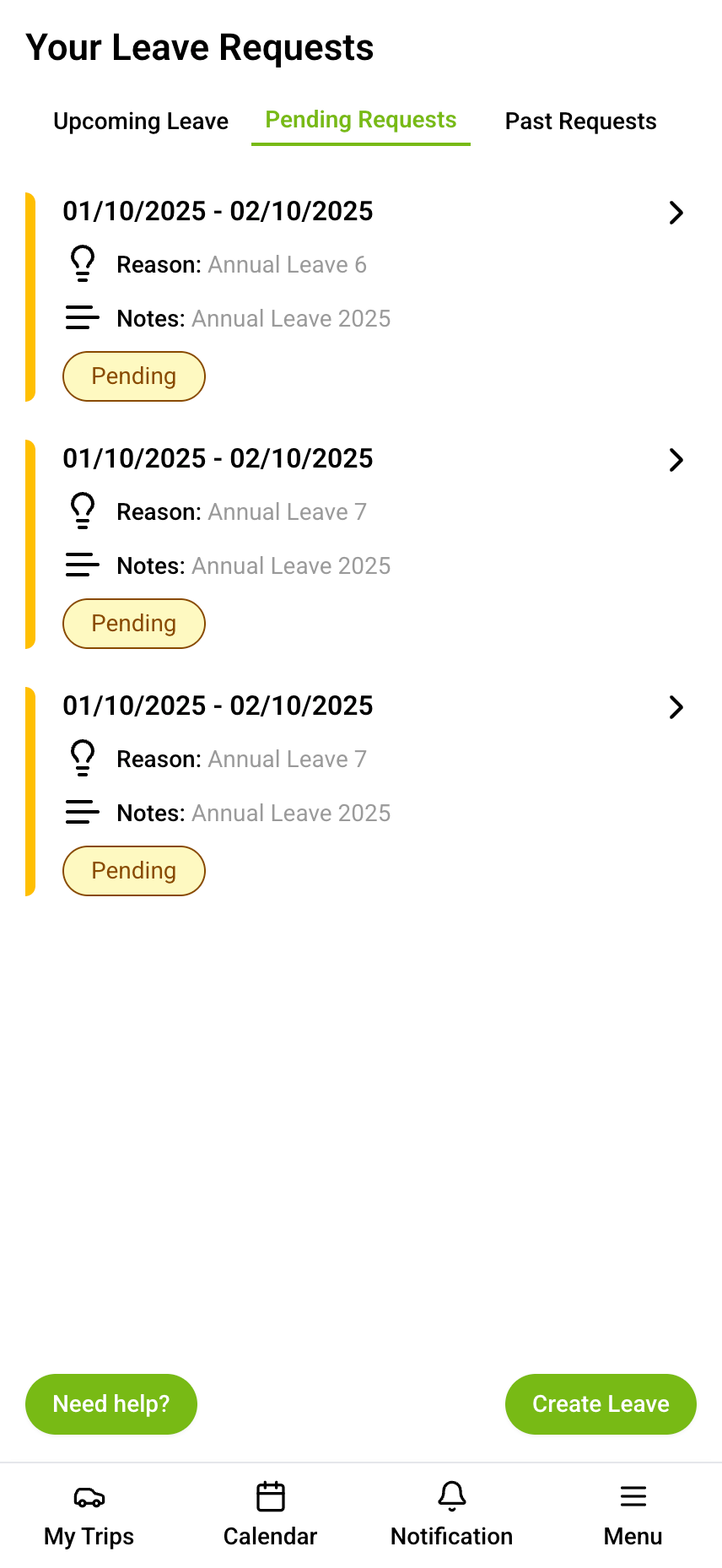
Task: Switch to the Upcoming Leave tab
Action: 141,122
